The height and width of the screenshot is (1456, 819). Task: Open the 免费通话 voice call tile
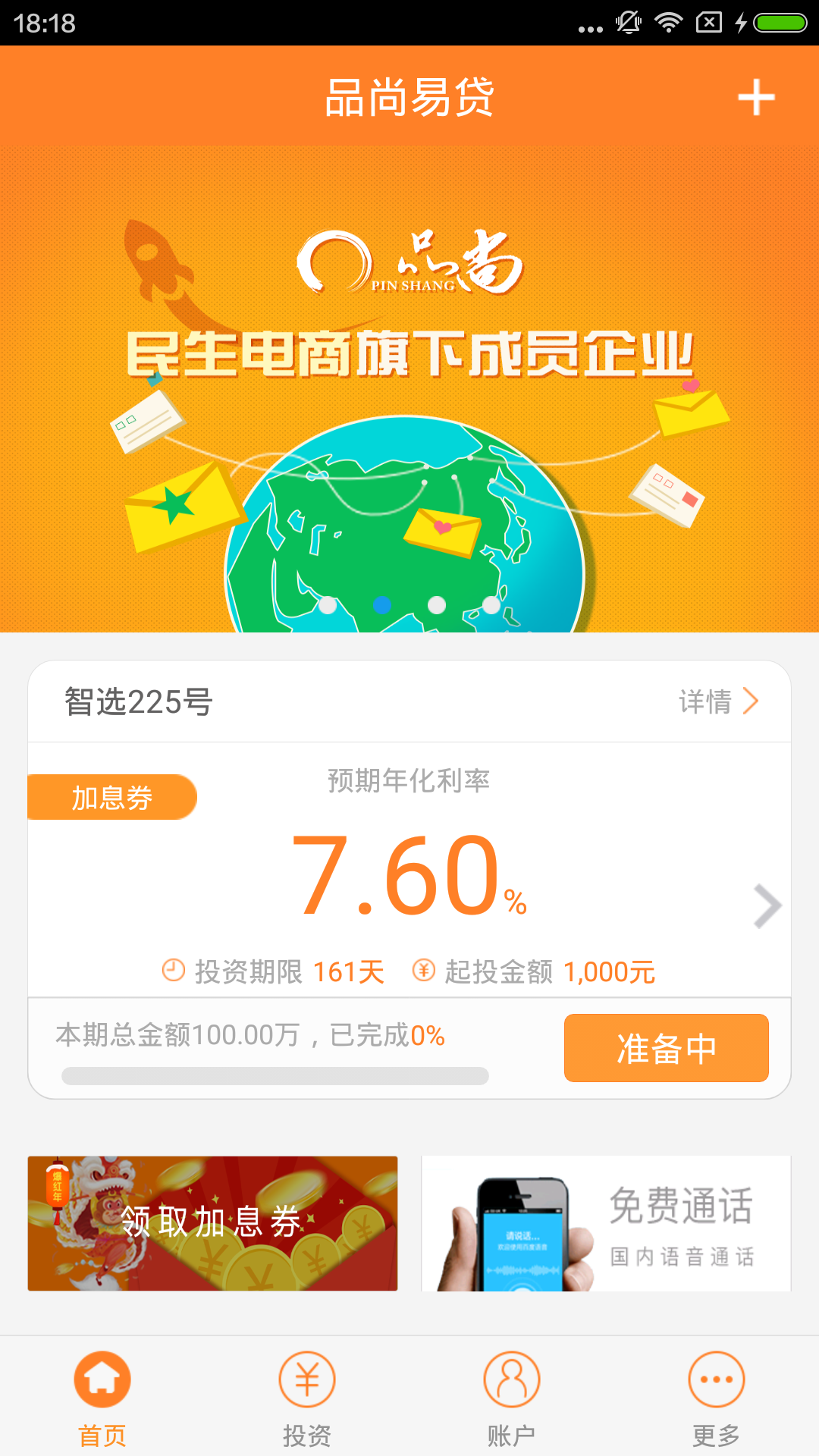click(606, 1223)
